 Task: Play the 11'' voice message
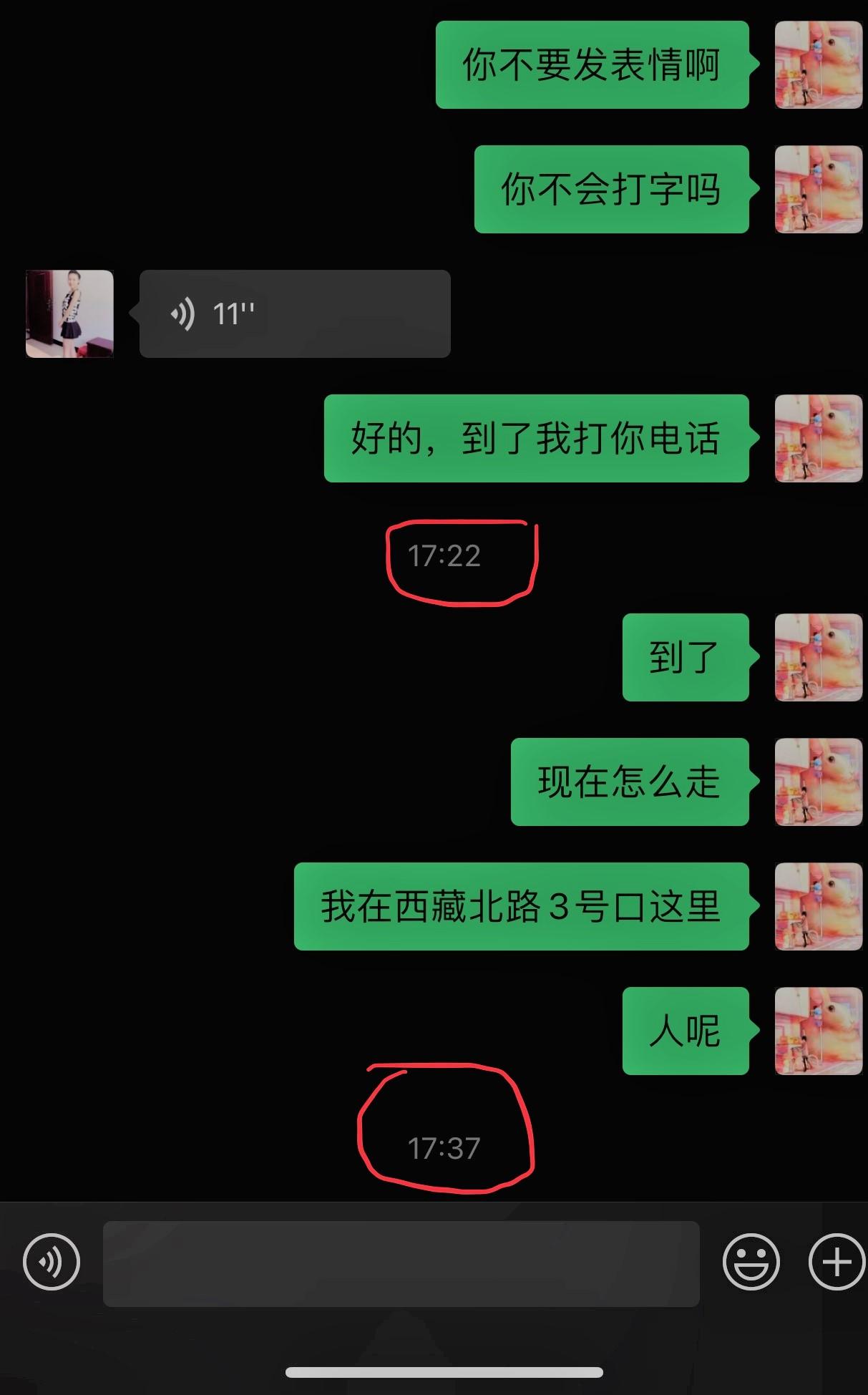point(294,313)
